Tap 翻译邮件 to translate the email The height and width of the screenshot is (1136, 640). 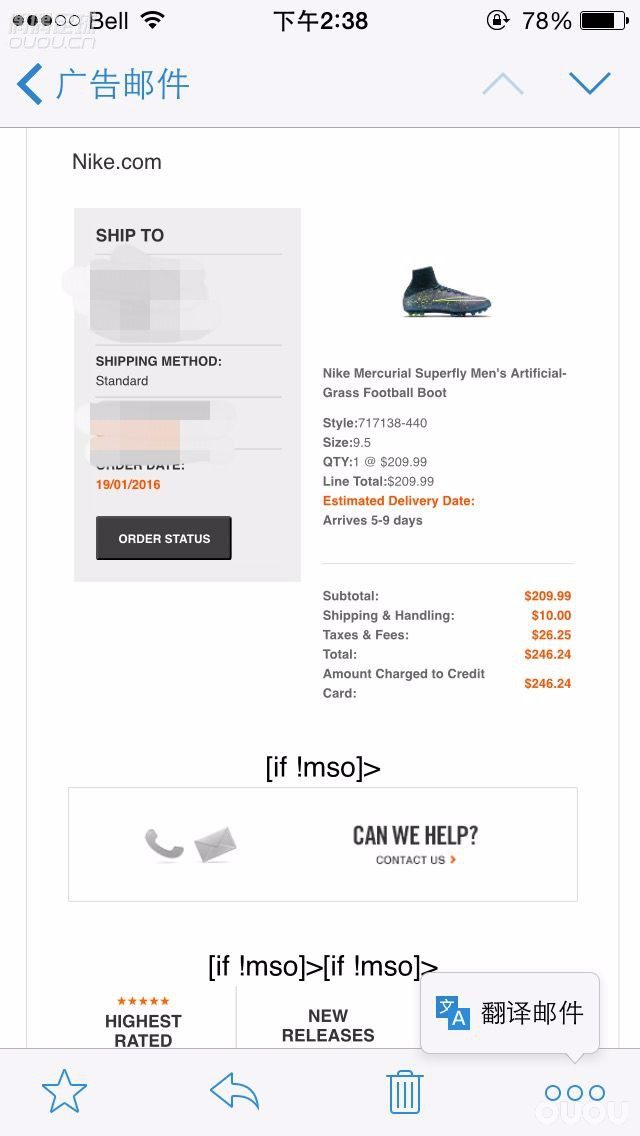pos(511,1012)
